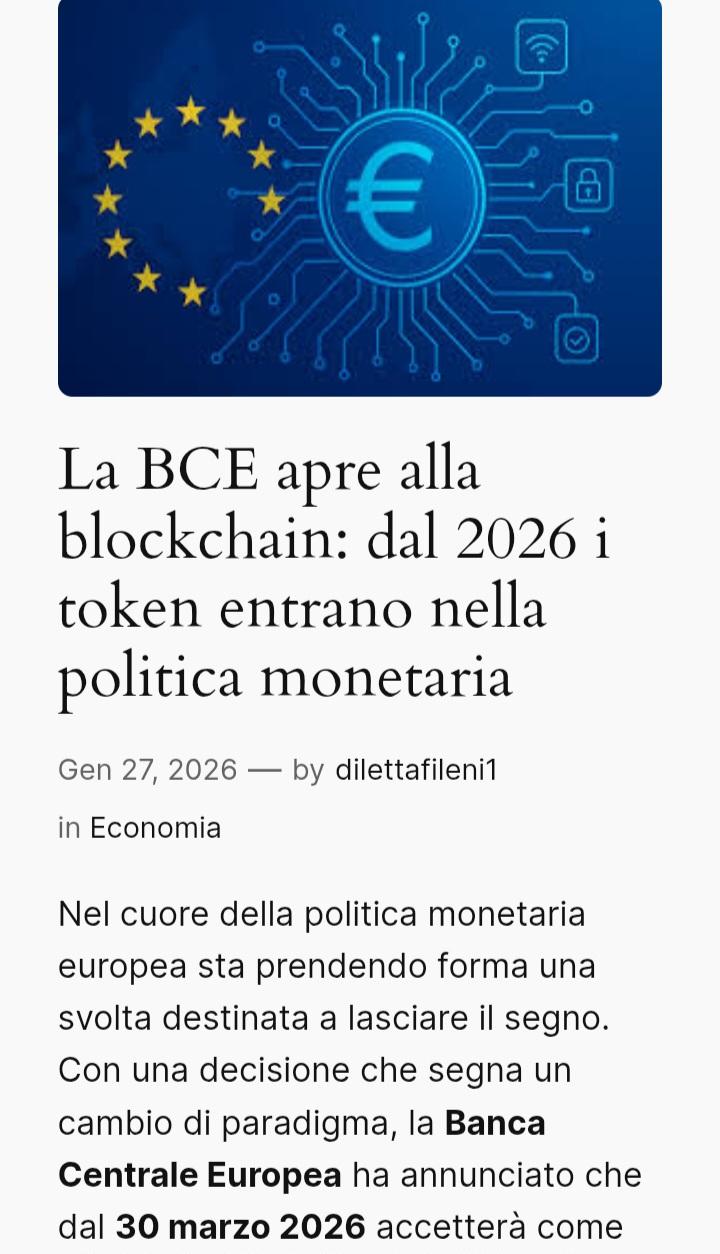Open author dilettafileni1's profile link
The image size is (720, 1254).
pyautogui.click(x=415, y=770)
